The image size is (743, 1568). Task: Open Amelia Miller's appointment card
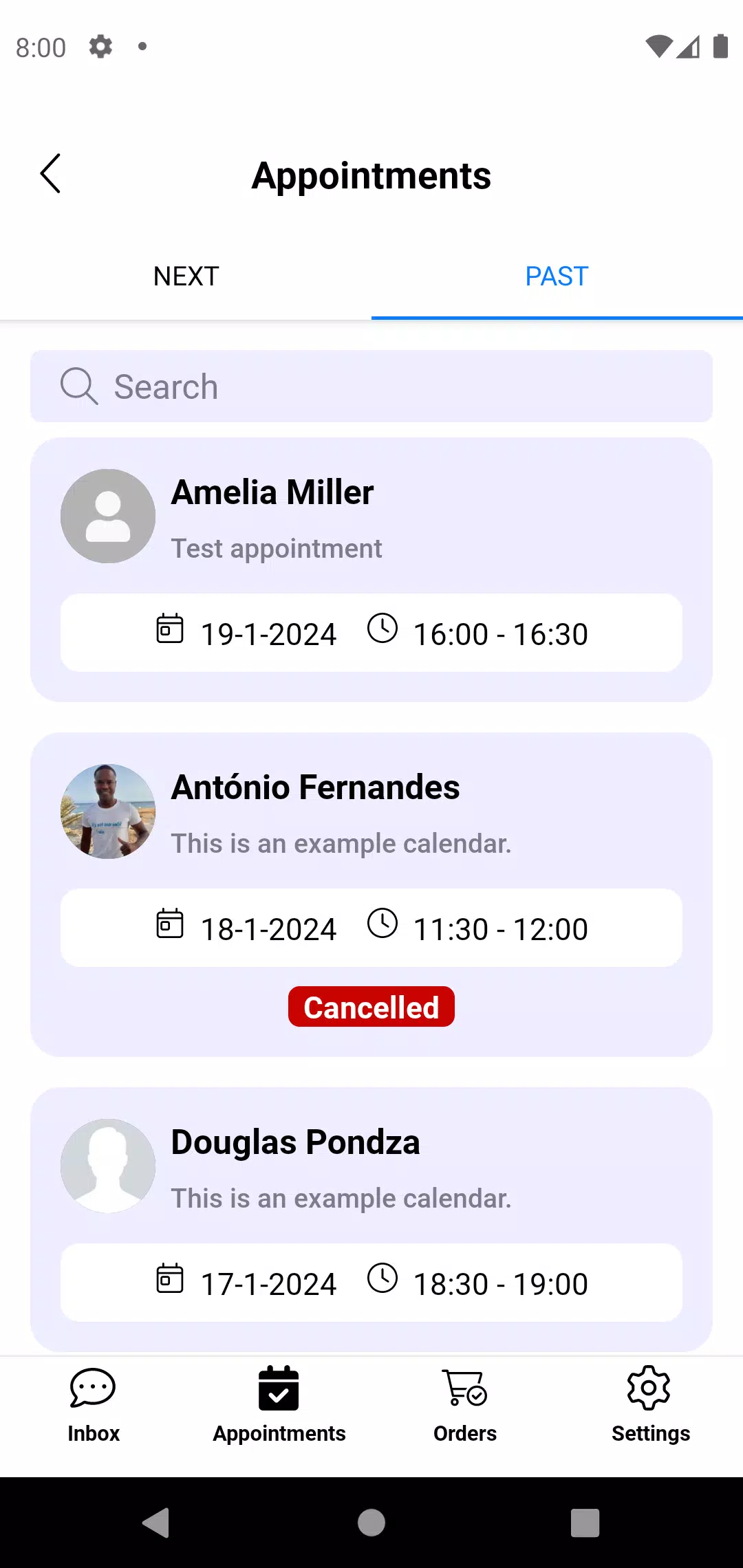[371, 569]
